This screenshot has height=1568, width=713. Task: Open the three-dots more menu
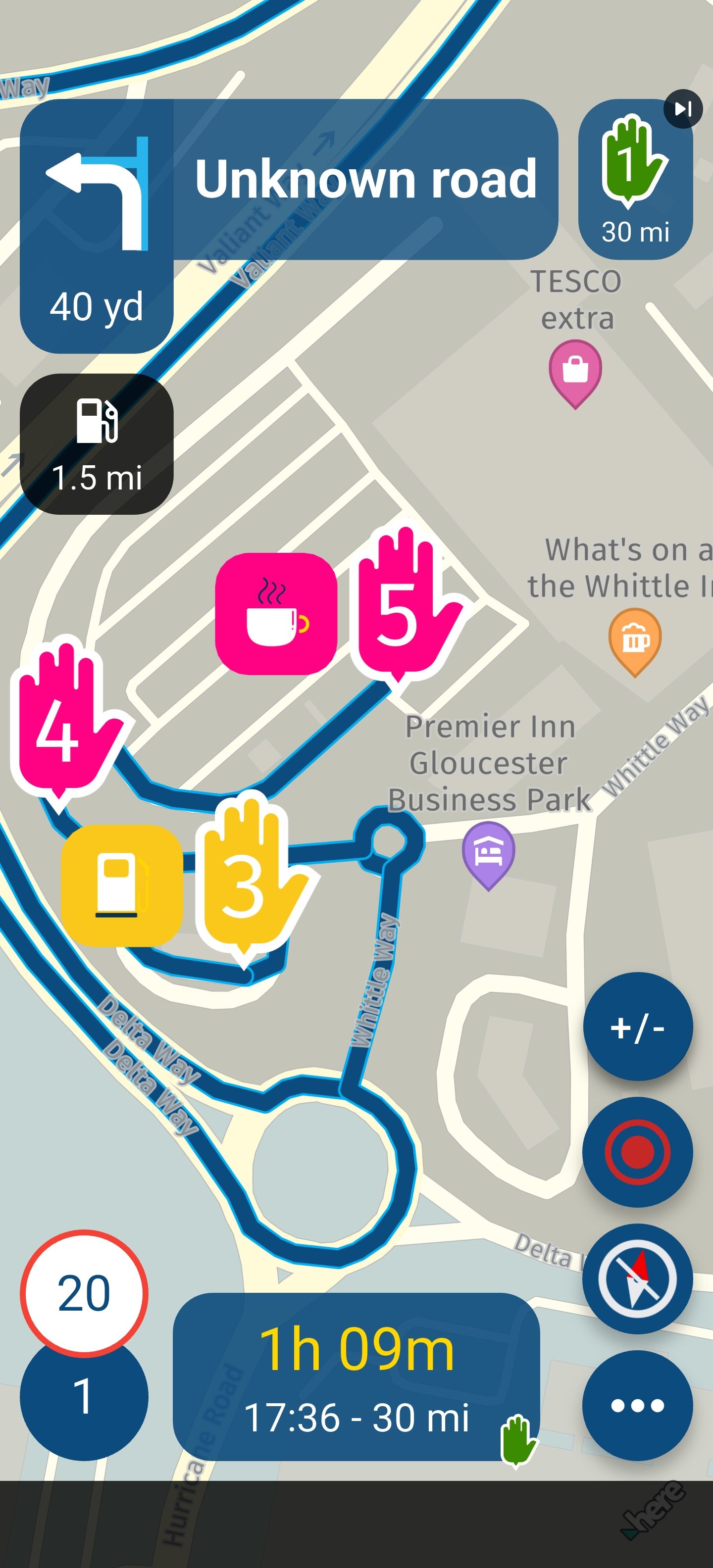[637, 1405]
